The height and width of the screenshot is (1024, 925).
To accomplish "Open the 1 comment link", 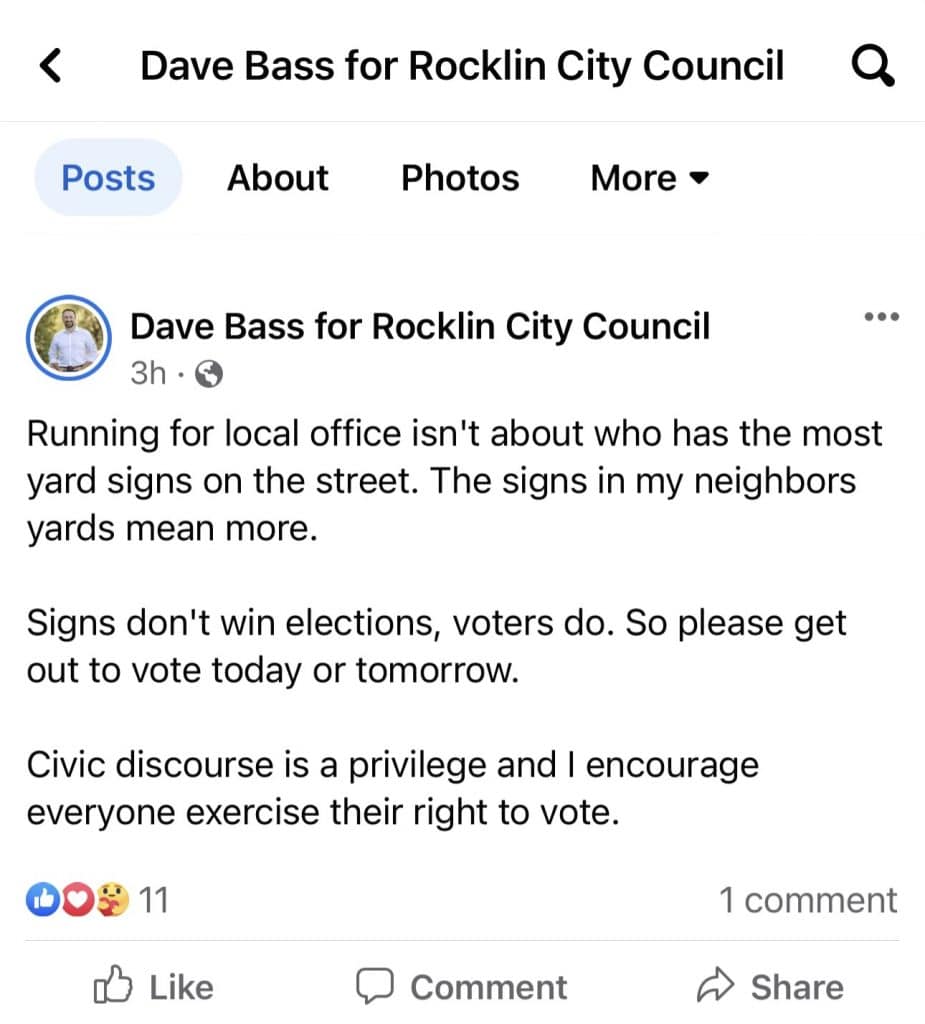I will tap(808, 900).
